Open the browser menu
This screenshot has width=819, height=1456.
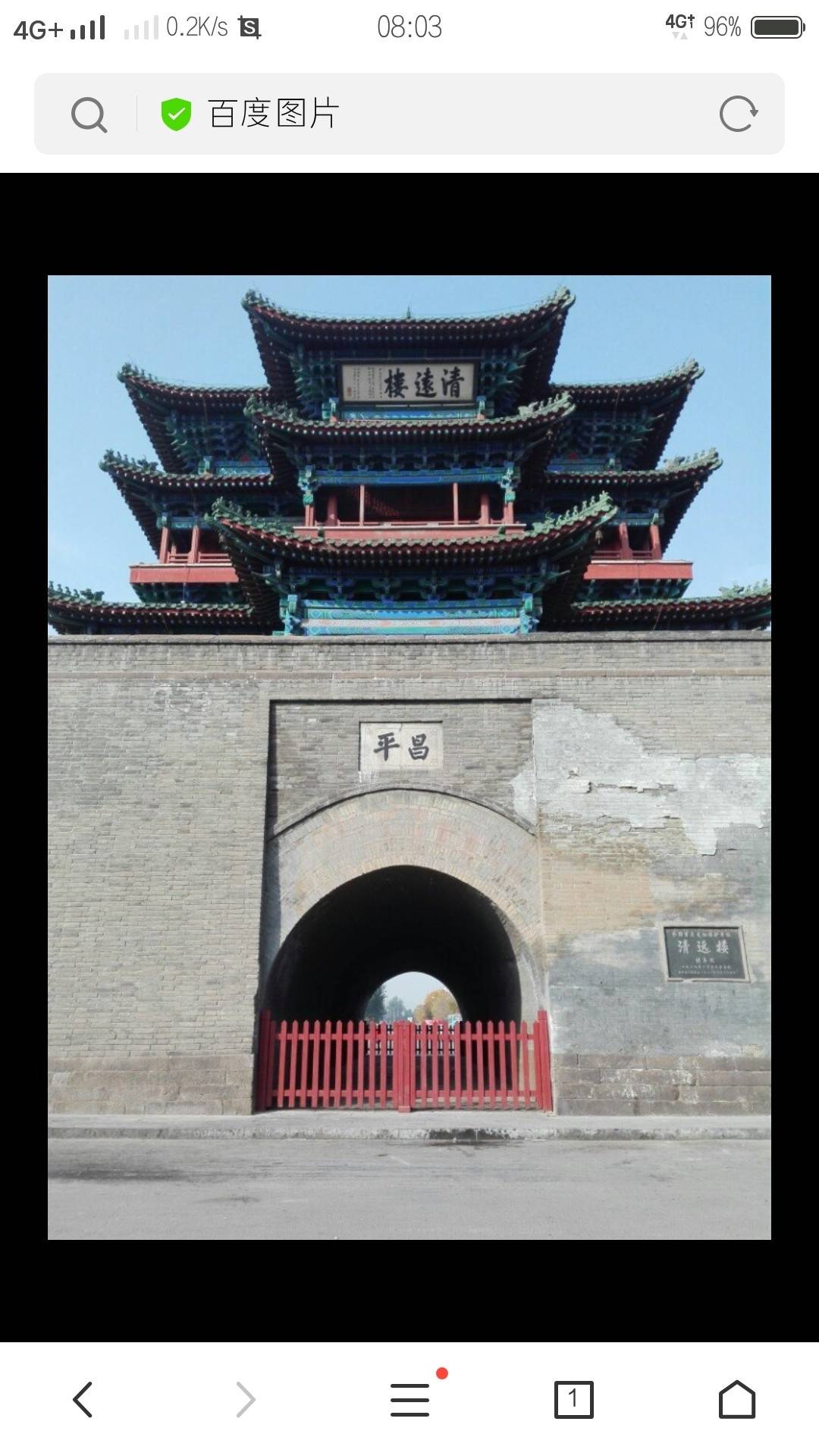coord(410,1399)
